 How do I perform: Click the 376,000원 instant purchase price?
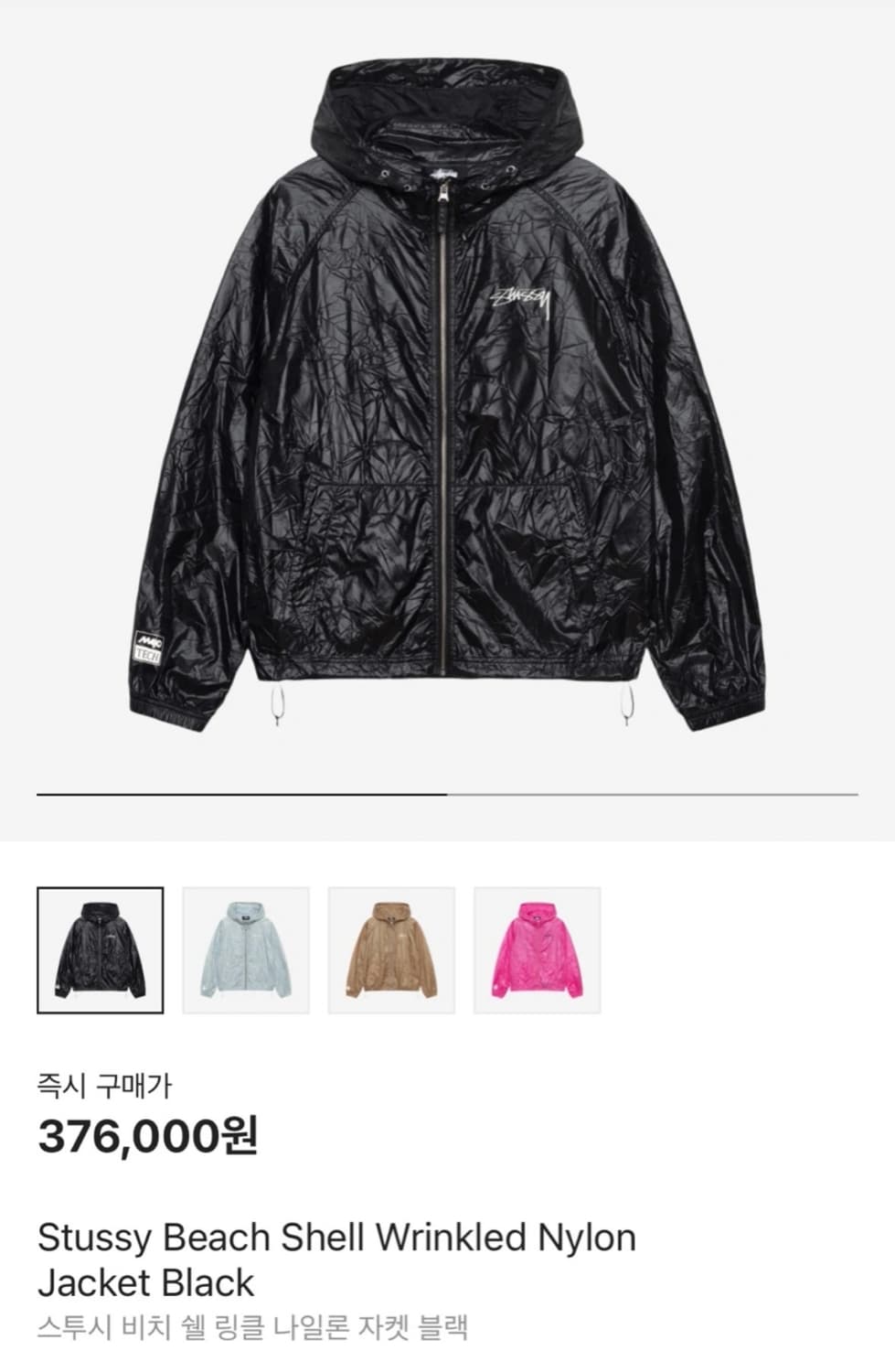(x=146, y=1136)
